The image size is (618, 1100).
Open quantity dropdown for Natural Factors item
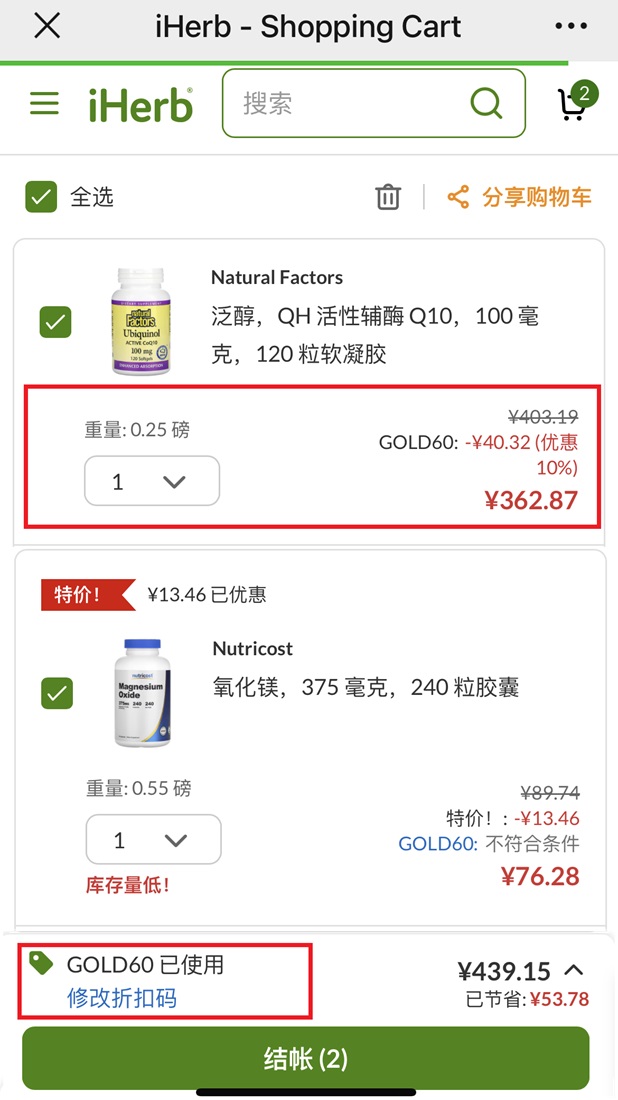[152, 481]
